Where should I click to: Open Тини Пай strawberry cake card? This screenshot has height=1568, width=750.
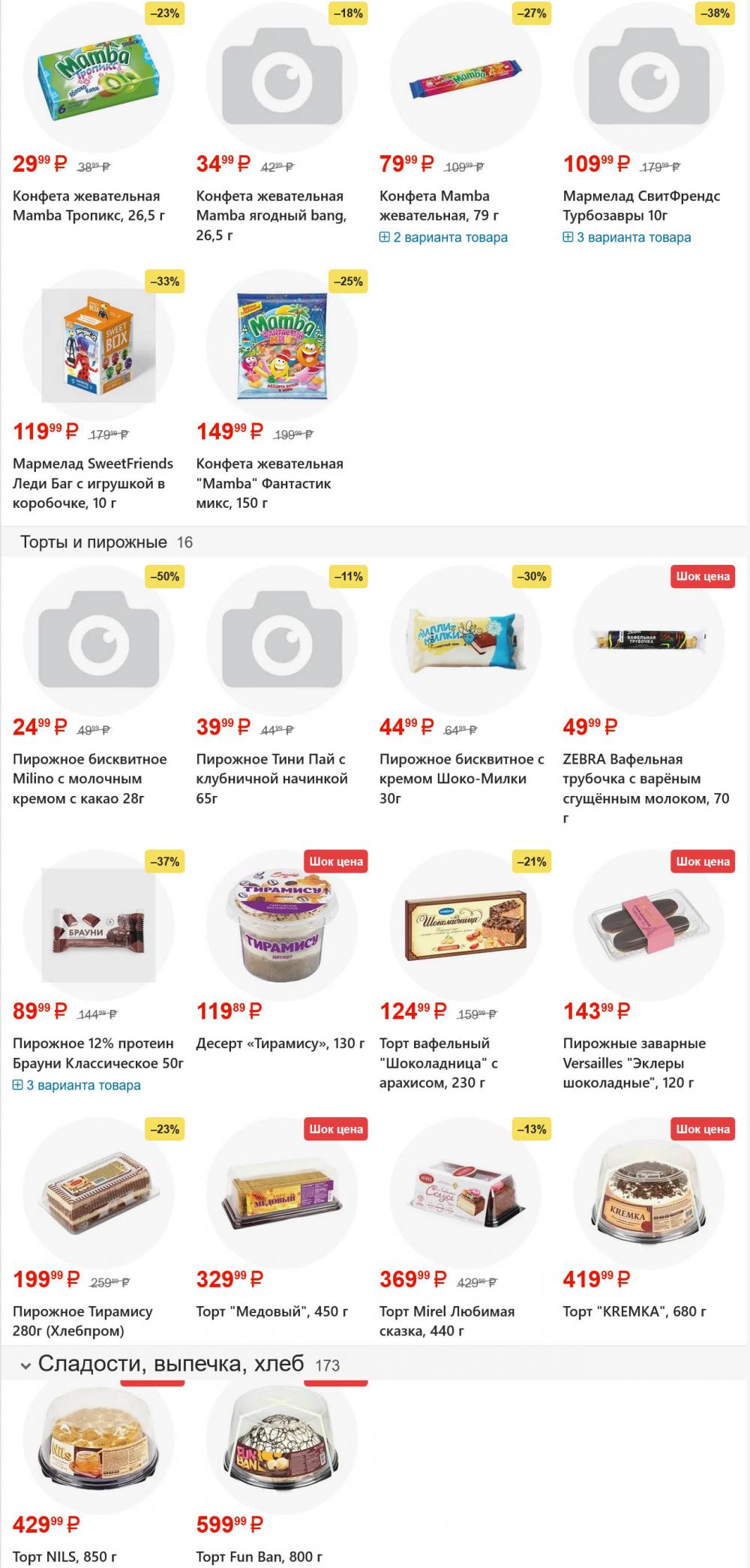click(x=271, y=778)
